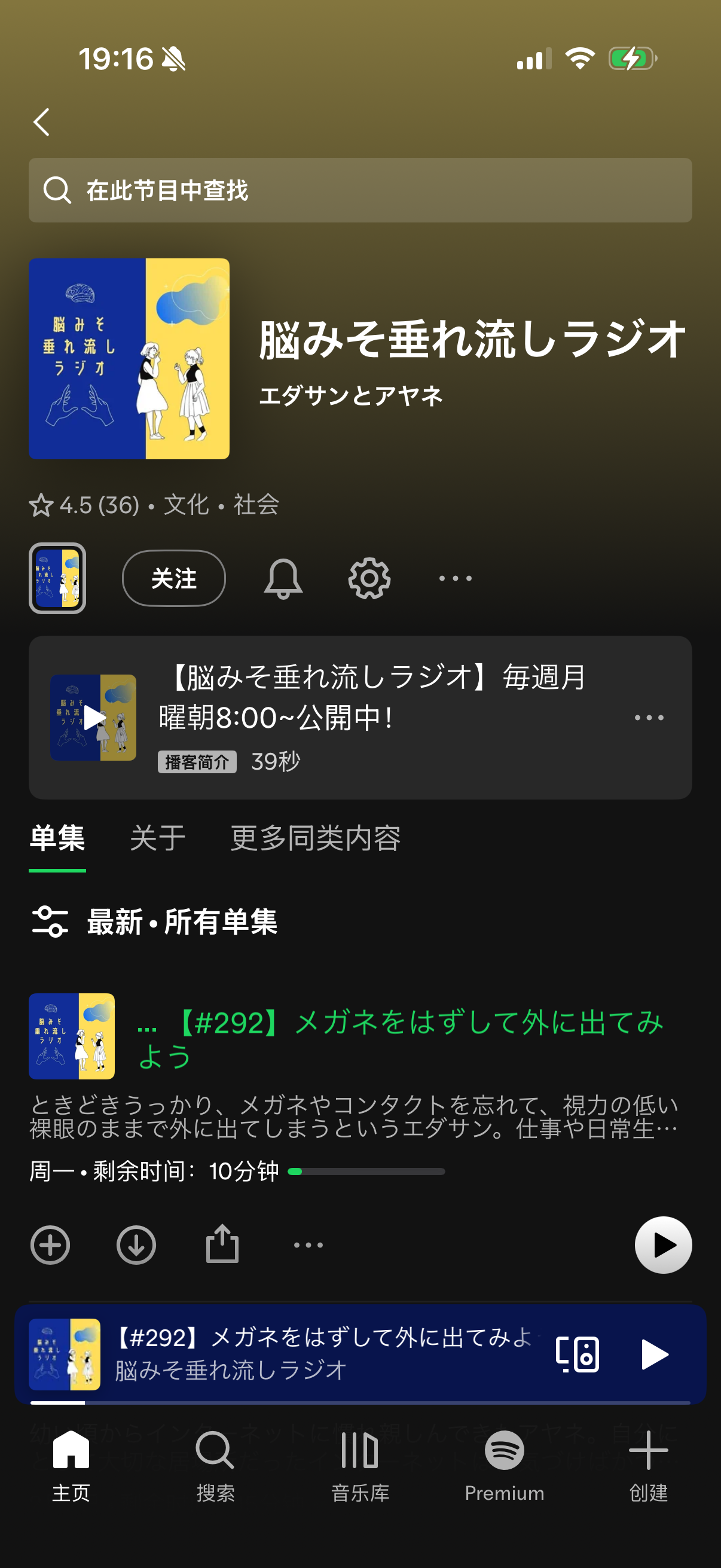Image resolution: width=721 pixels, height=1568 pixels.
Task: Open the show settings gear
Action: 369,578
